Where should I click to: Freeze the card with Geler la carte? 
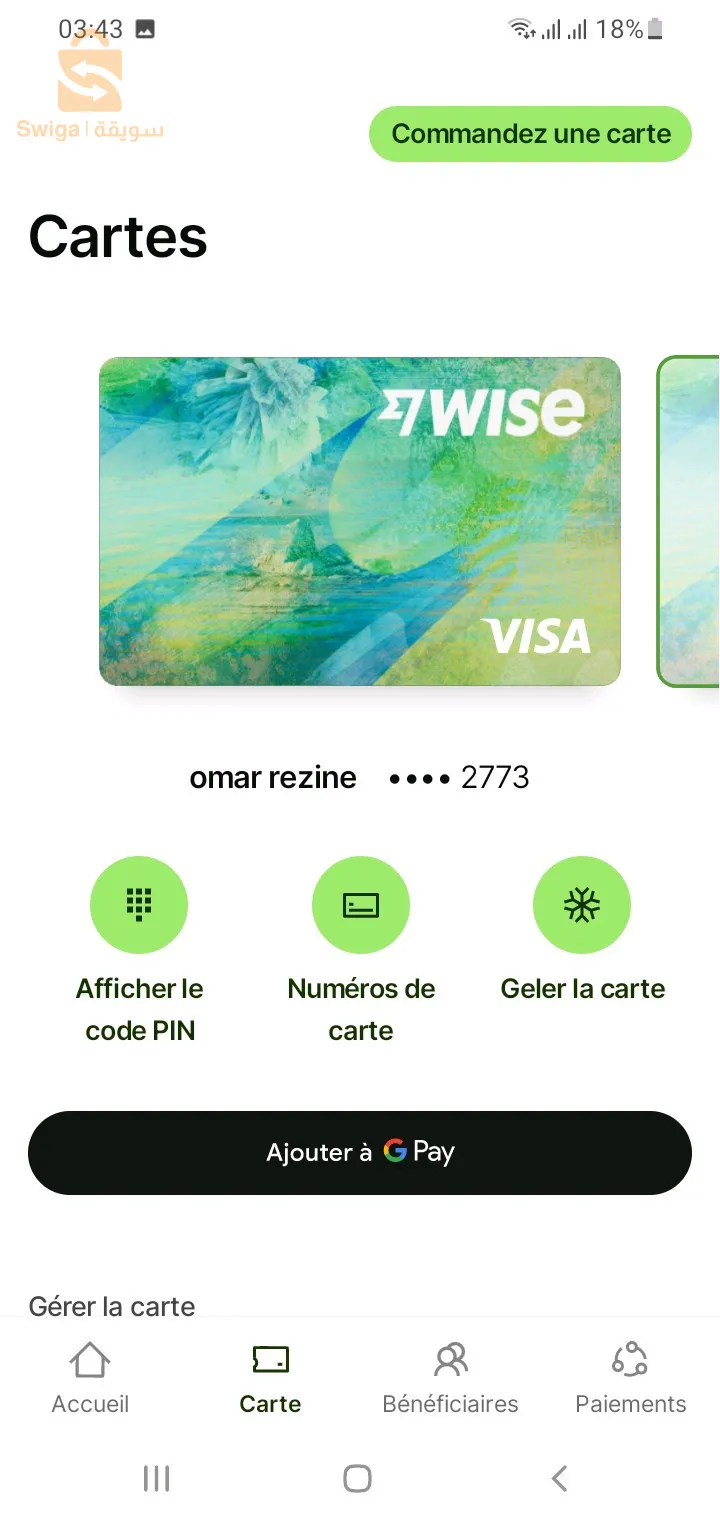pyautogui.click(x=582, y=905)
